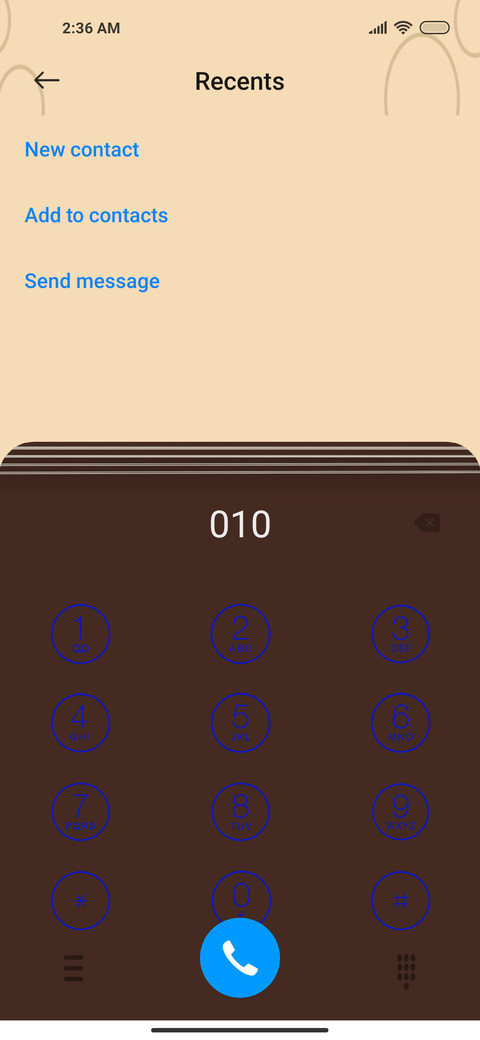Hide the dial pad using keypad icon
The image size is (480, 1040).
pyautogui.click(x=406, y=971)
